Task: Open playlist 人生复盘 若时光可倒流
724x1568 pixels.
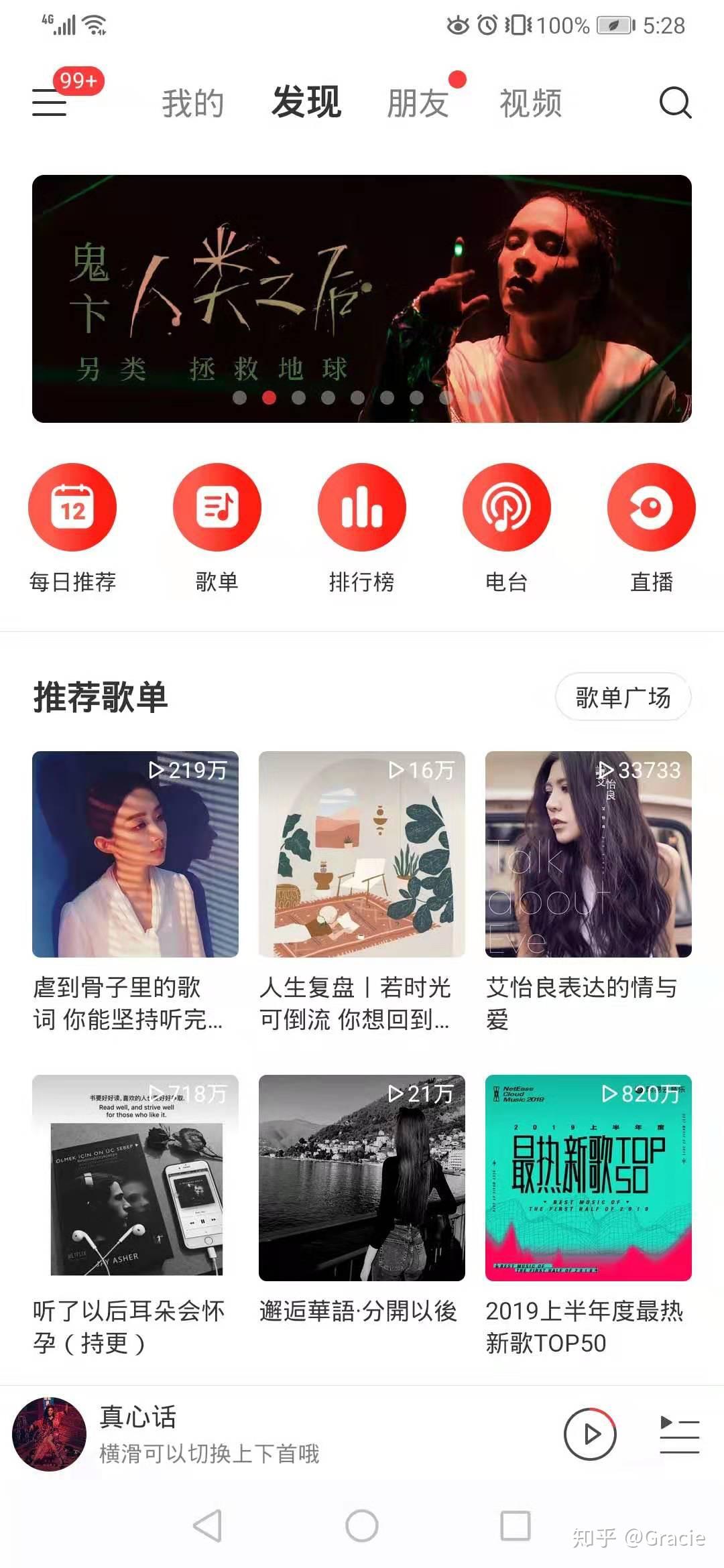Action: [x=362, y=854]
